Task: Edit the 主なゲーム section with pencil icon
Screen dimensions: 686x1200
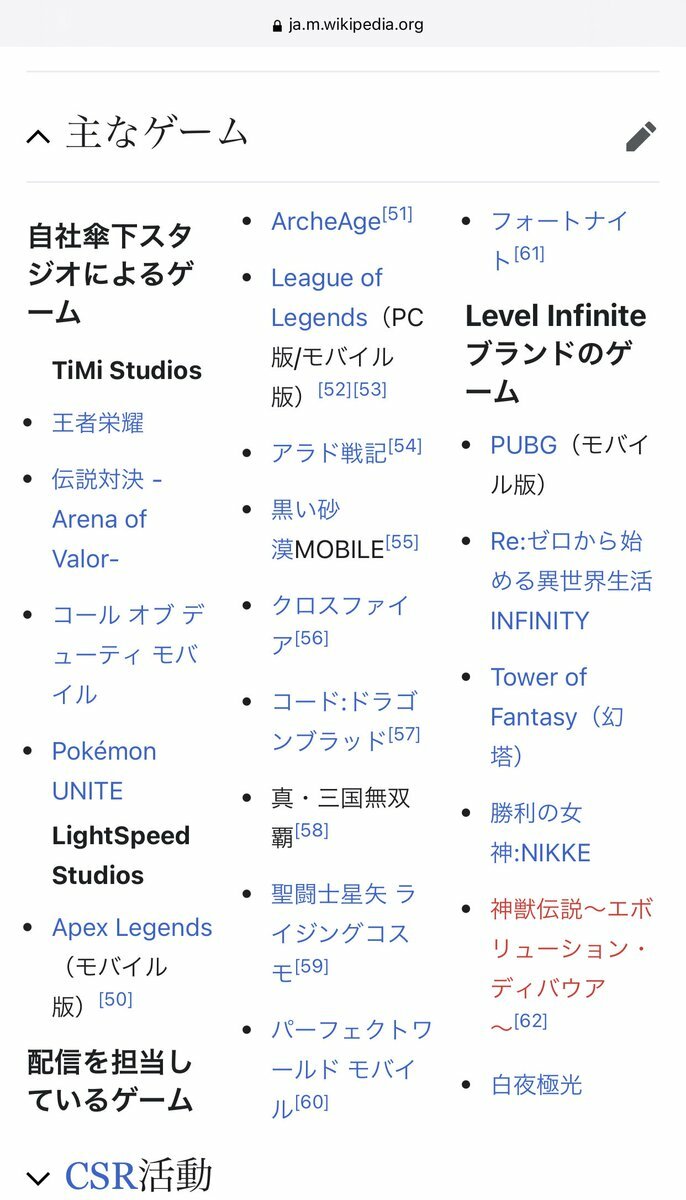Action: tap(641, 136)
